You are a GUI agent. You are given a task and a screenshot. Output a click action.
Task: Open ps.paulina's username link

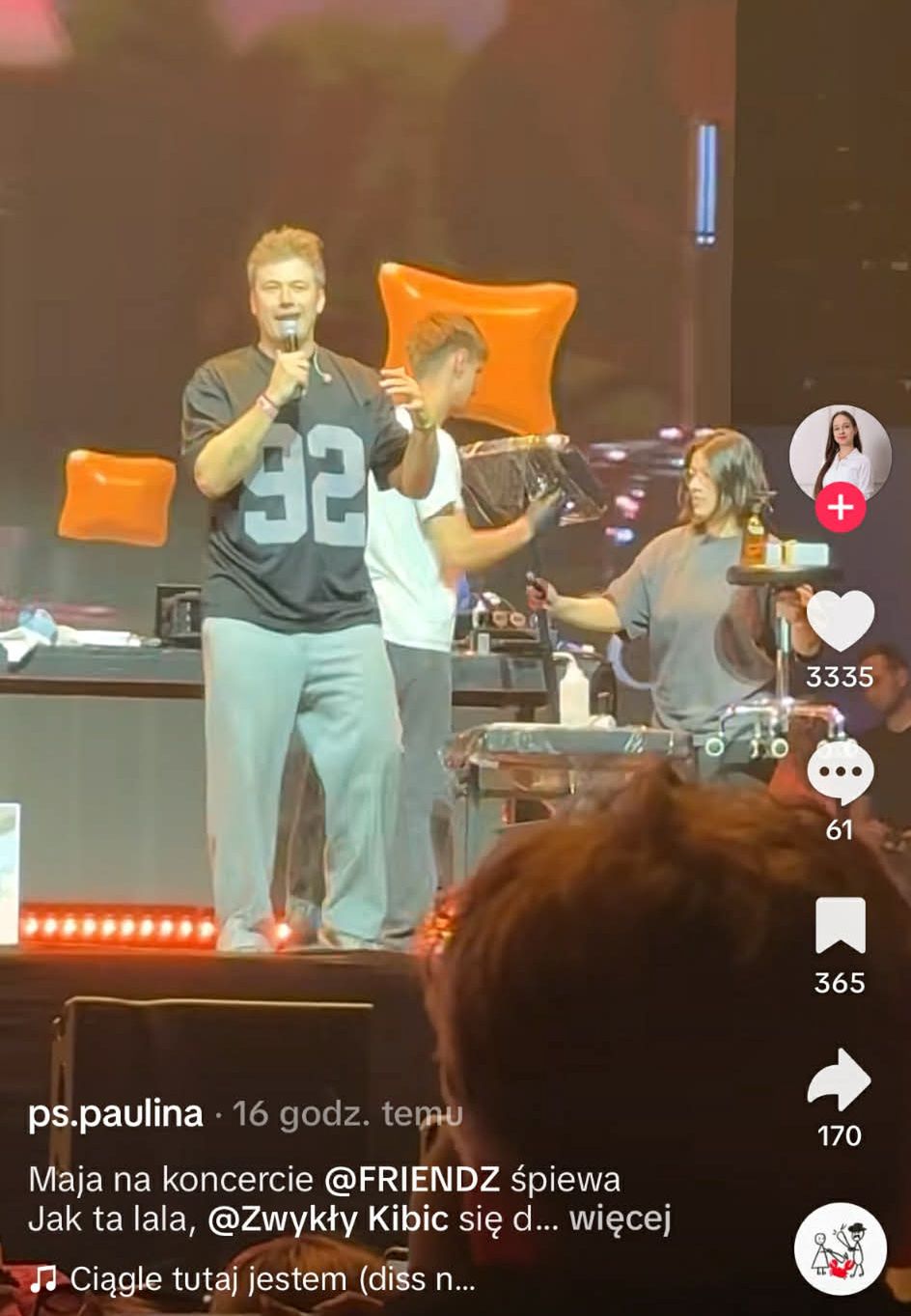pyautogui.click(x=116, y=1114)
